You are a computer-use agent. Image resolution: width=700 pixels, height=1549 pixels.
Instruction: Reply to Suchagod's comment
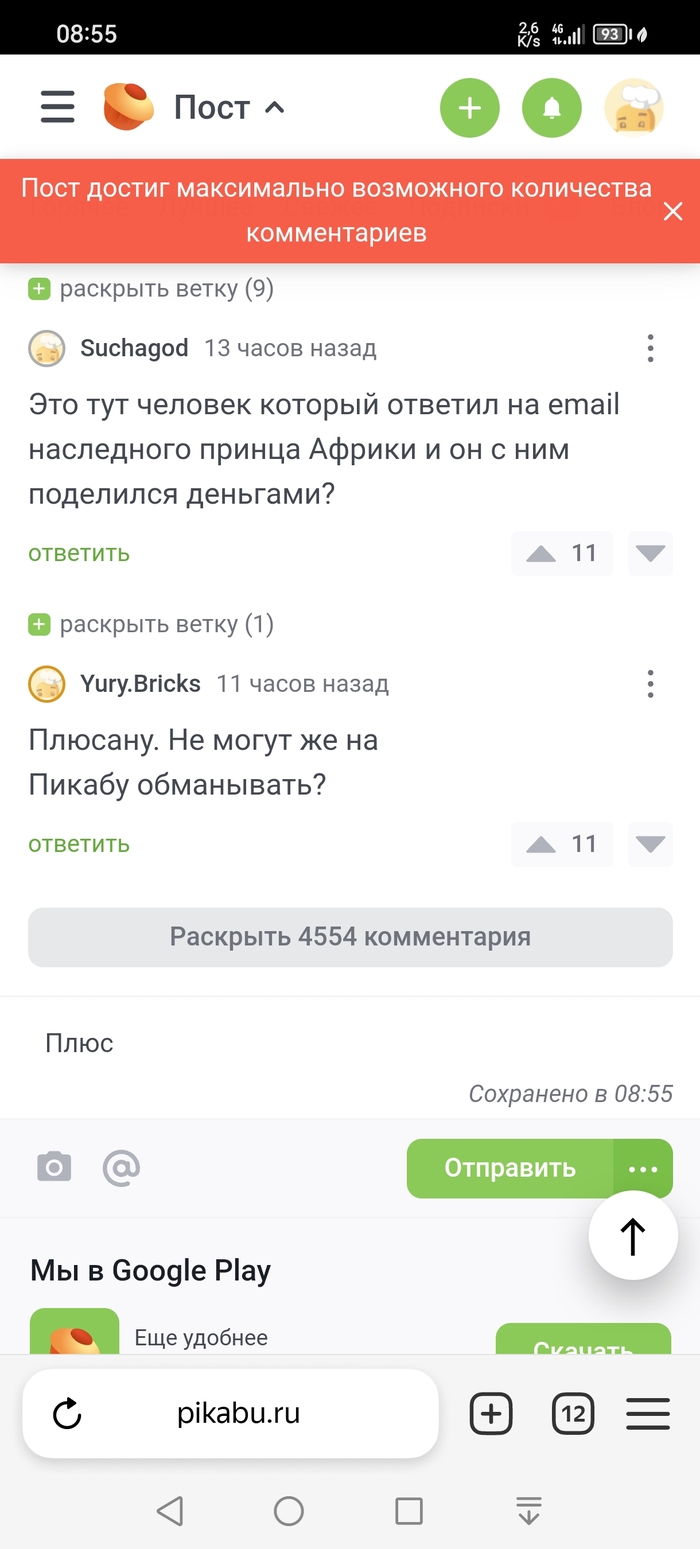click(x=79, y=553)
